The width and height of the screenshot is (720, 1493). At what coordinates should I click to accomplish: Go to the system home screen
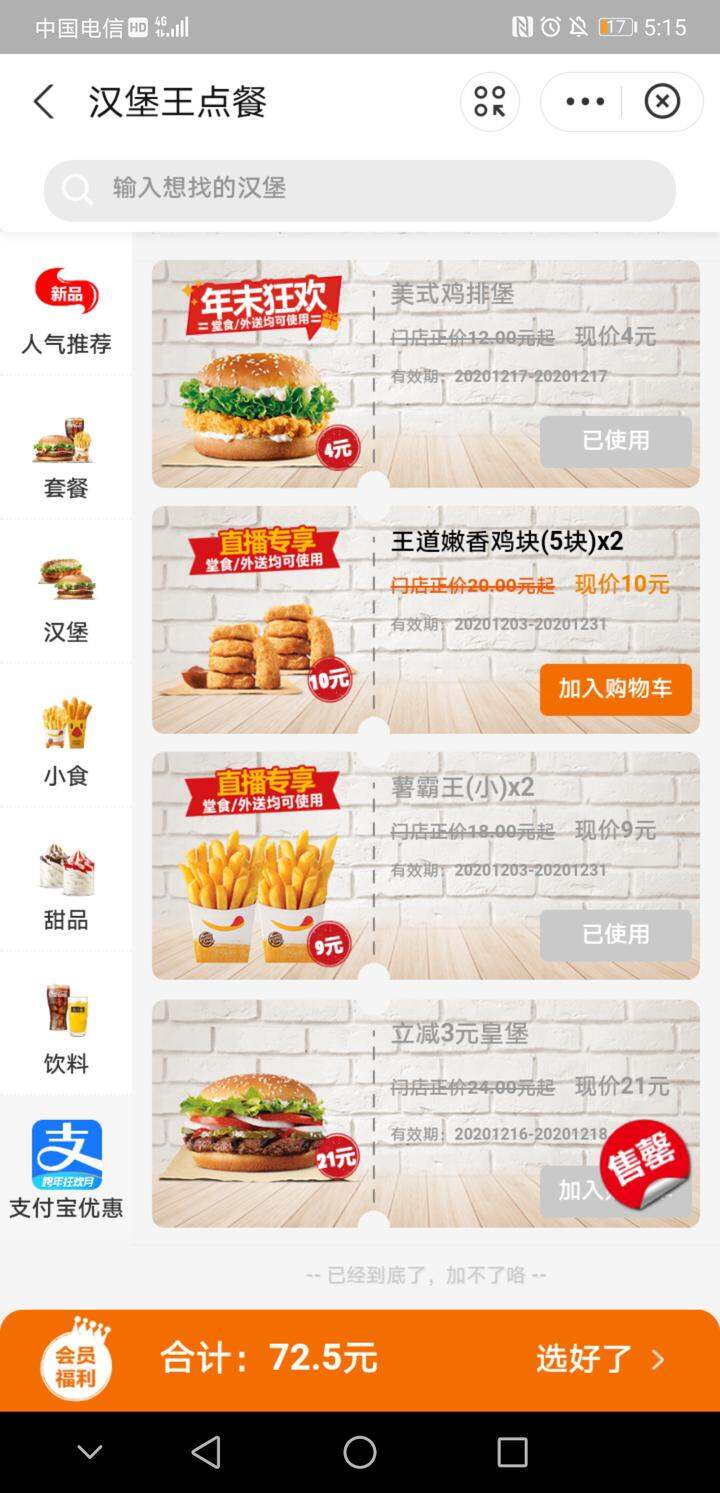click(360, 1452)
